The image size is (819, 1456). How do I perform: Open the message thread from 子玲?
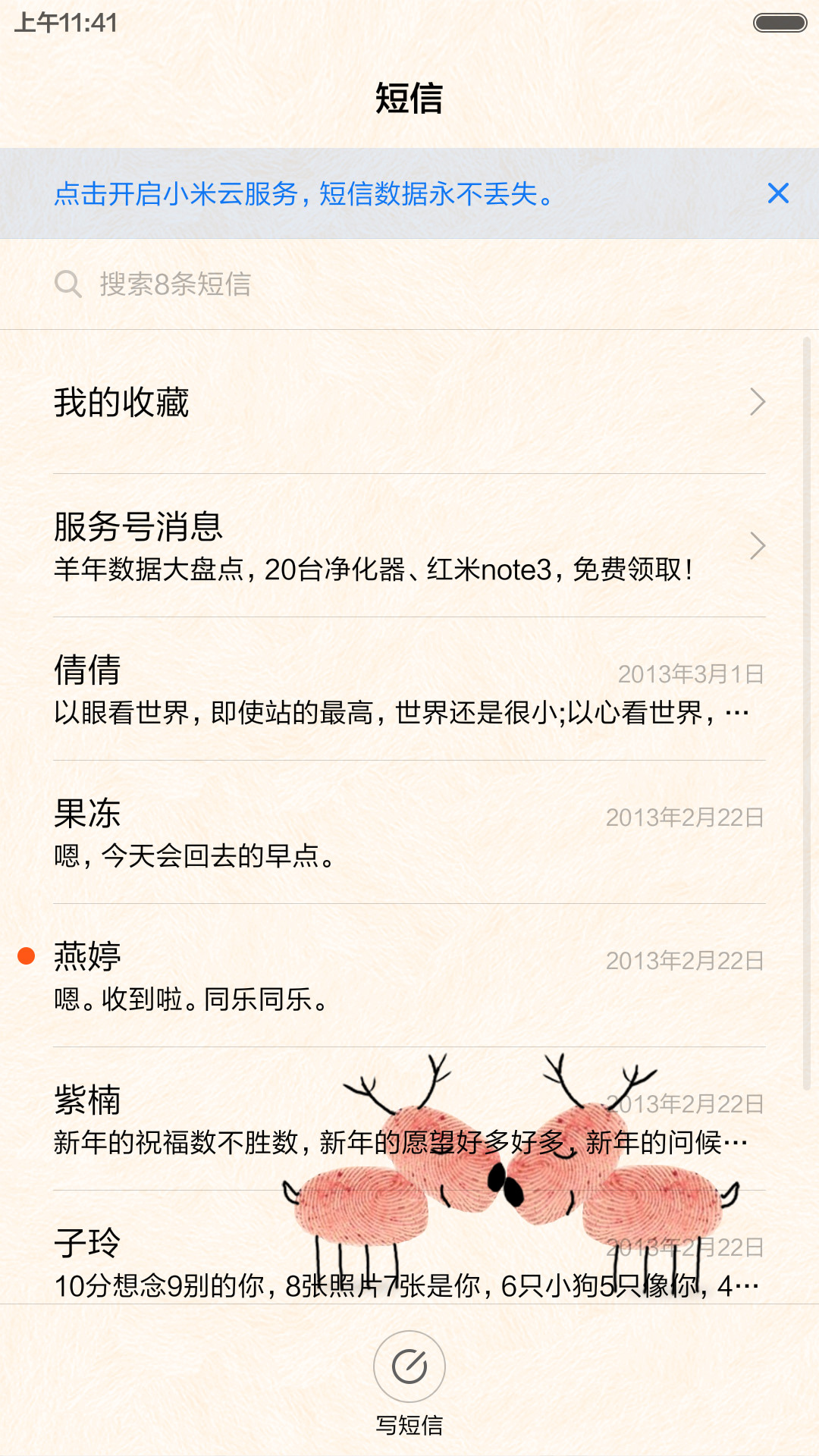(x=409, y=1248)
